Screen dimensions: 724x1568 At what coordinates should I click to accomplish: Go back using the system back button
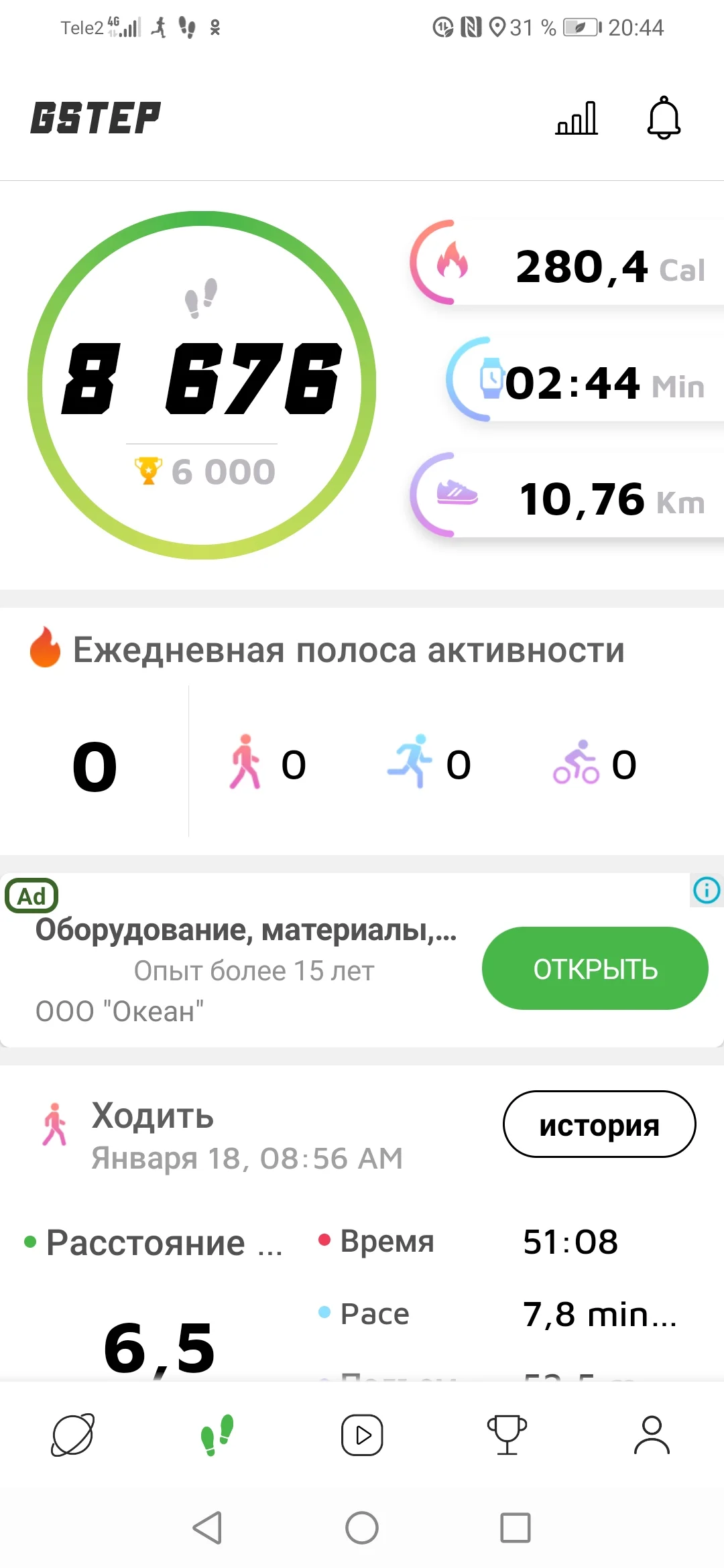[x=208, y=1528]
